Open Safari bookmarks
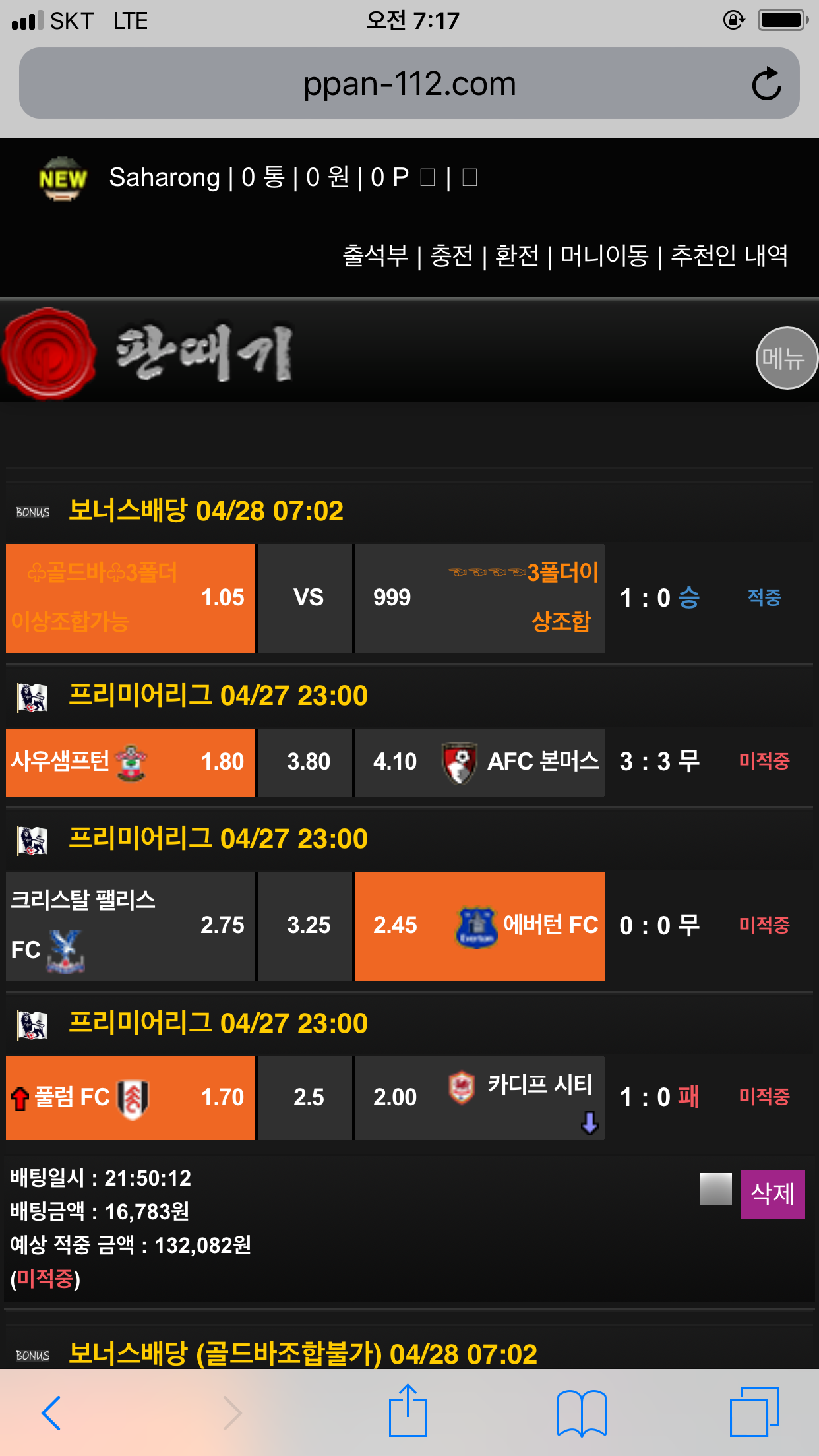Viewport: 819px width, 1456px height. pos(582,1412)
